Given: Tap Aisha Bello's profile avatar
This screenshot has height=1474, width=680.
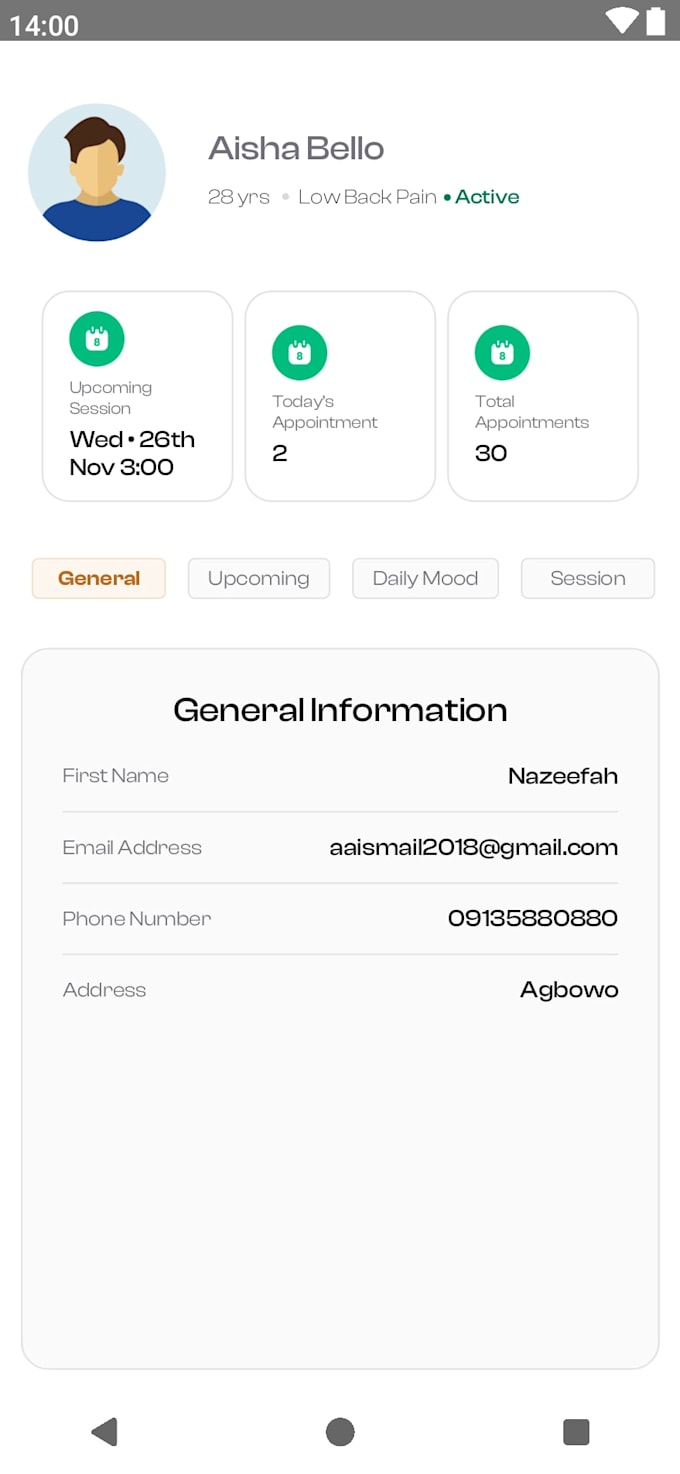Looking at the screenshot, I should pos(97,172).
